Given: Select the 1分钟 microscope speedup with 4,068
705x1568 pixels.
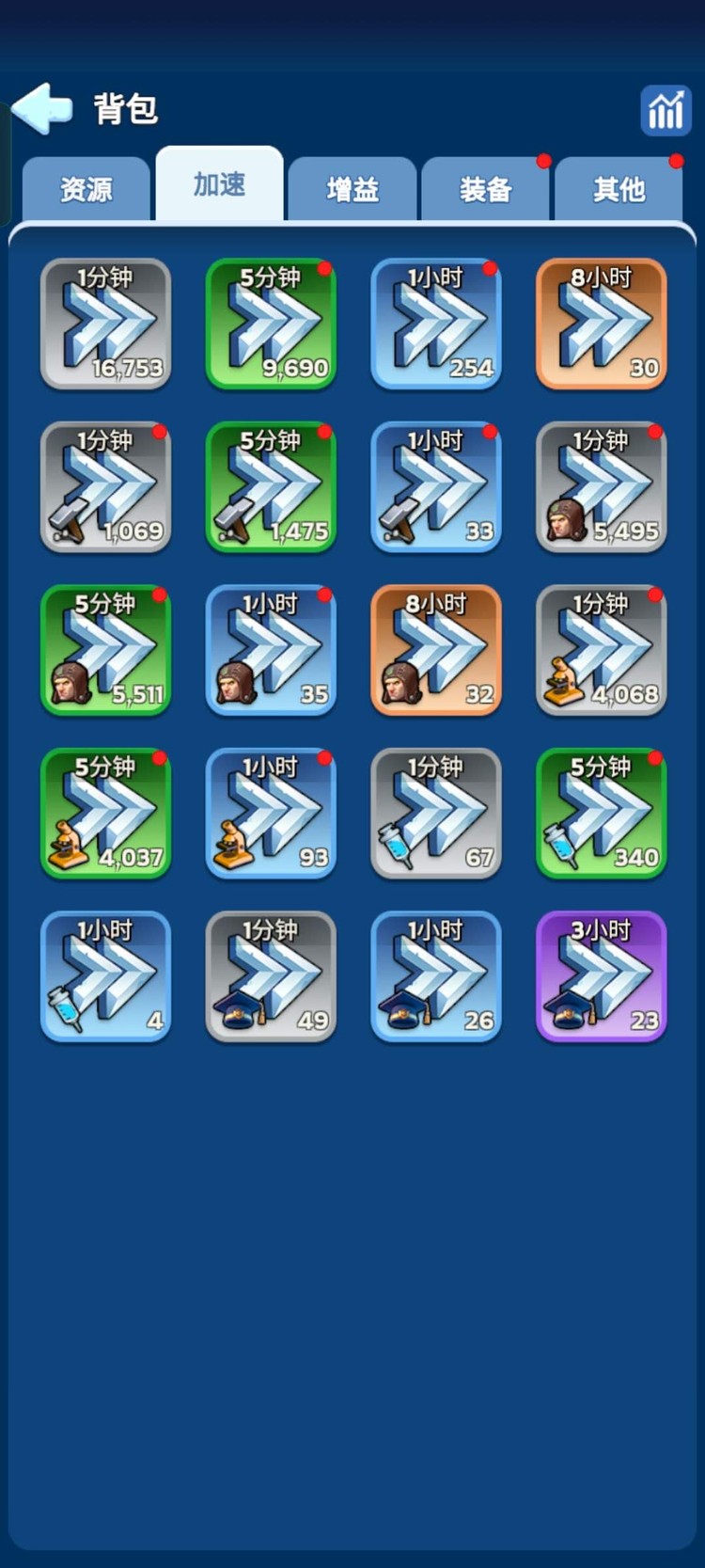Looking at the screenshot, I should [x=602, y=650].
